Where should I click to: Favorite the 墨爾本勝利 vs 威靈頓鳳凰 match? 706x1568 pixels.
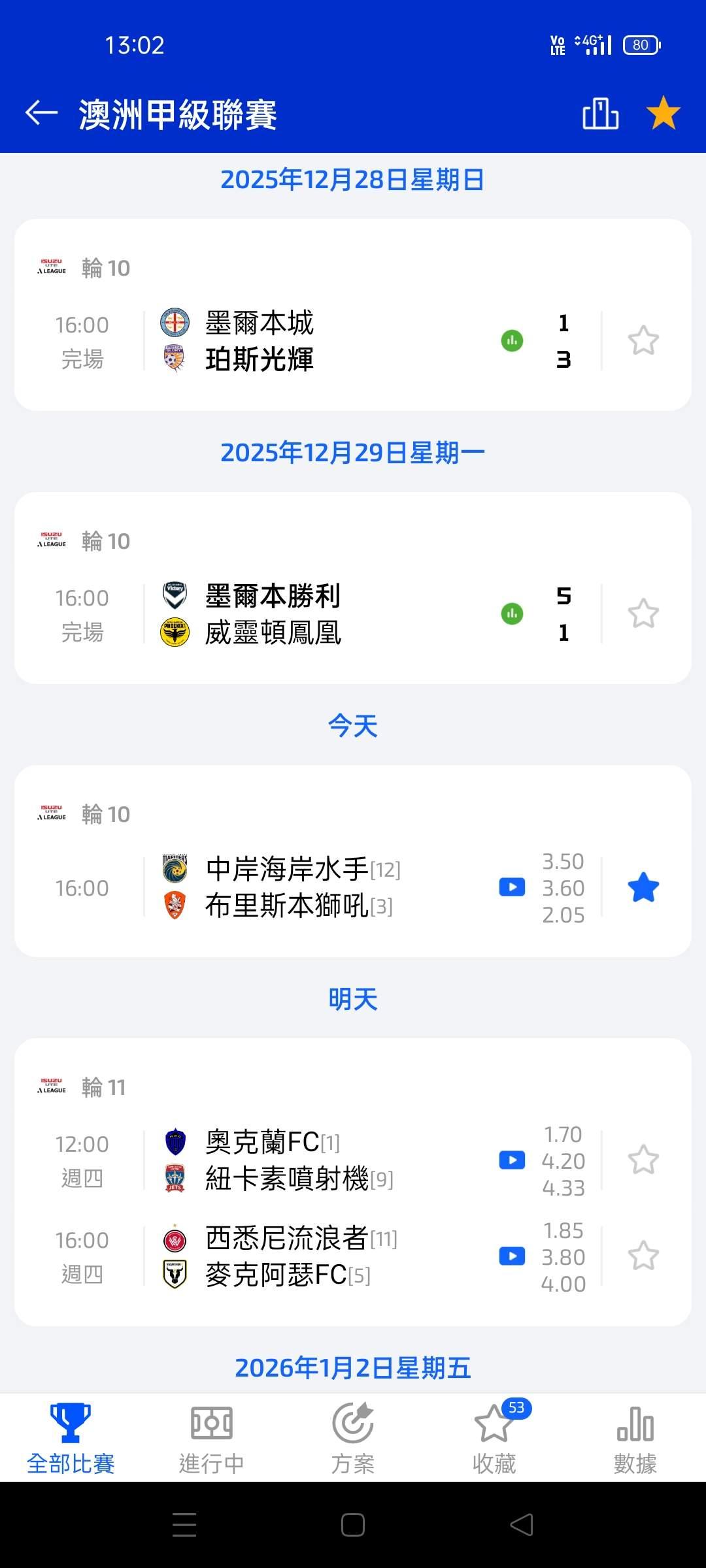pyautogui.click(x=643, y=614)
